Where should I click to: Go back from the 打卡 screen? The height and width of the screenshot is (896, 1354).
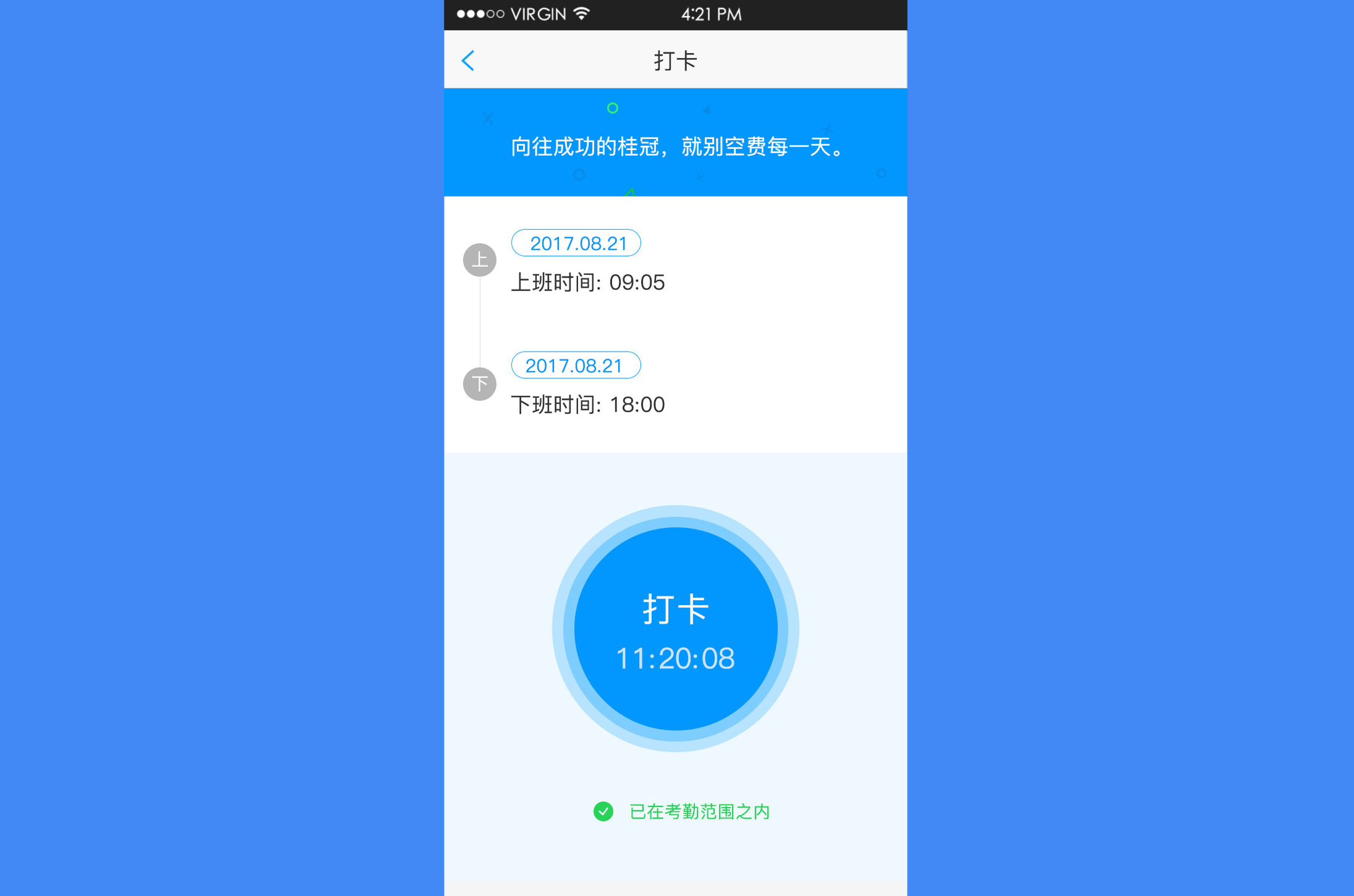469,61
